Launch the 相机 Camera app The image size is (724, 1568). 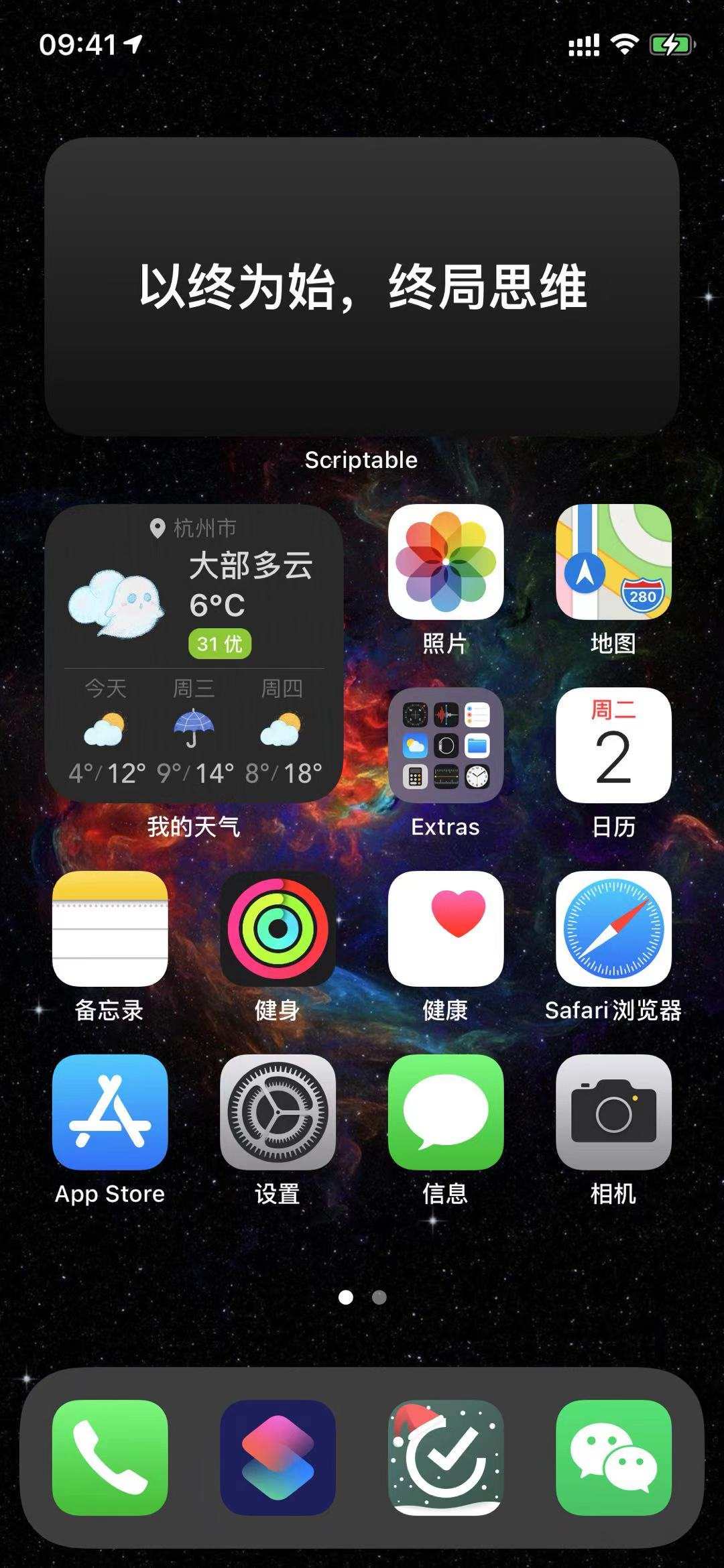tap(613, 1111)
